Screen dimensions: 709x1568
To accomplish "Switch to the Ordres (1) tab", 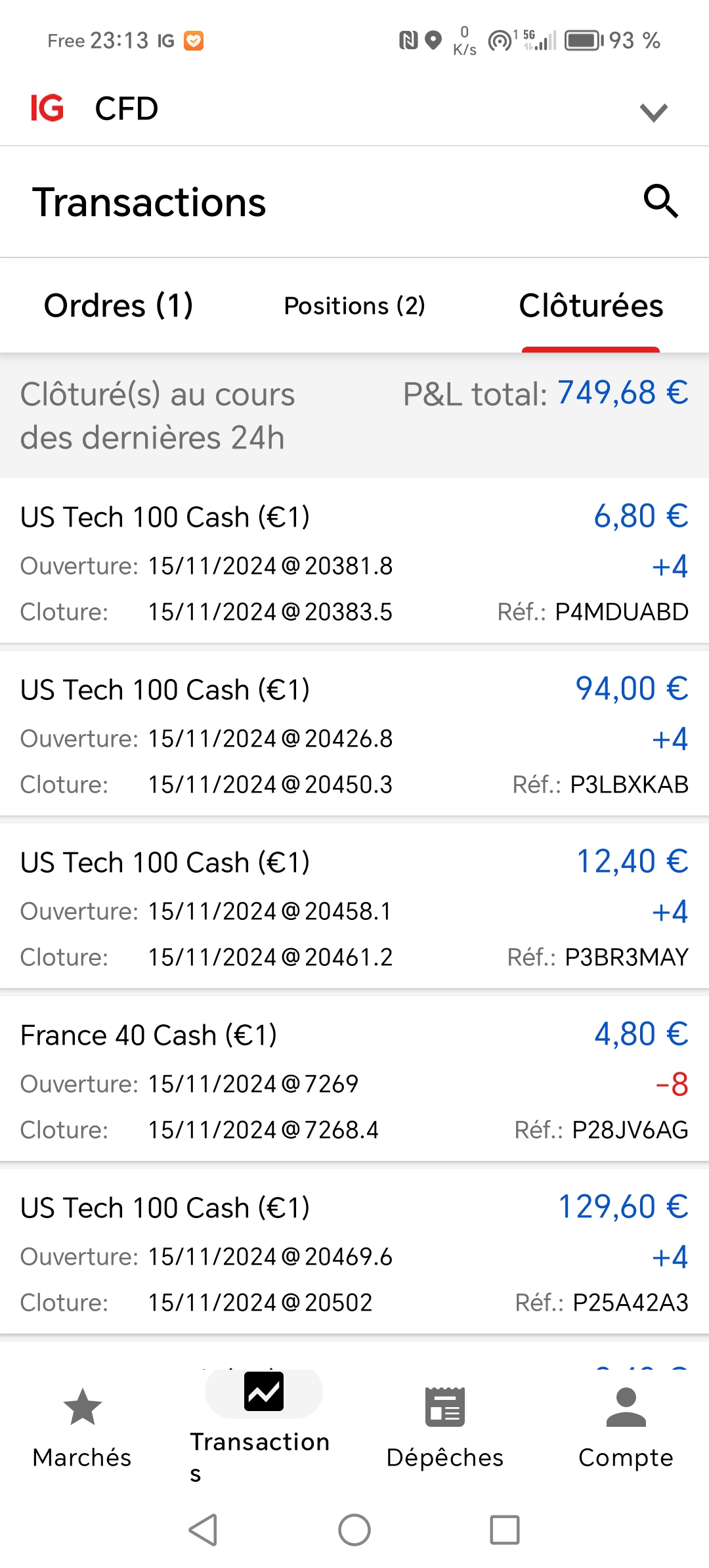I will (118, 305).
